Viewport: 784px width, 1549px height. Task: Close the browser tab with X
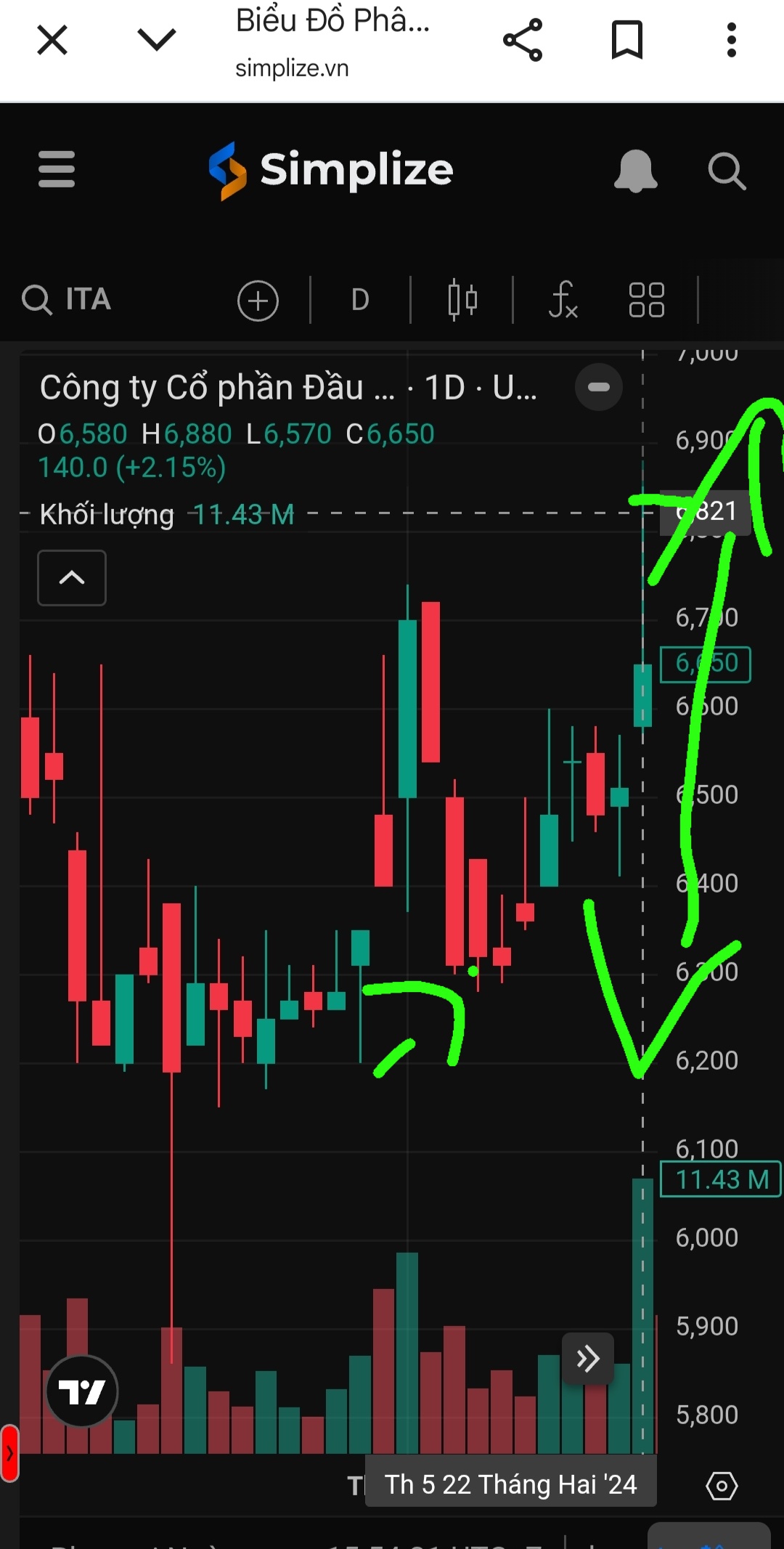(x=52, y=40)
